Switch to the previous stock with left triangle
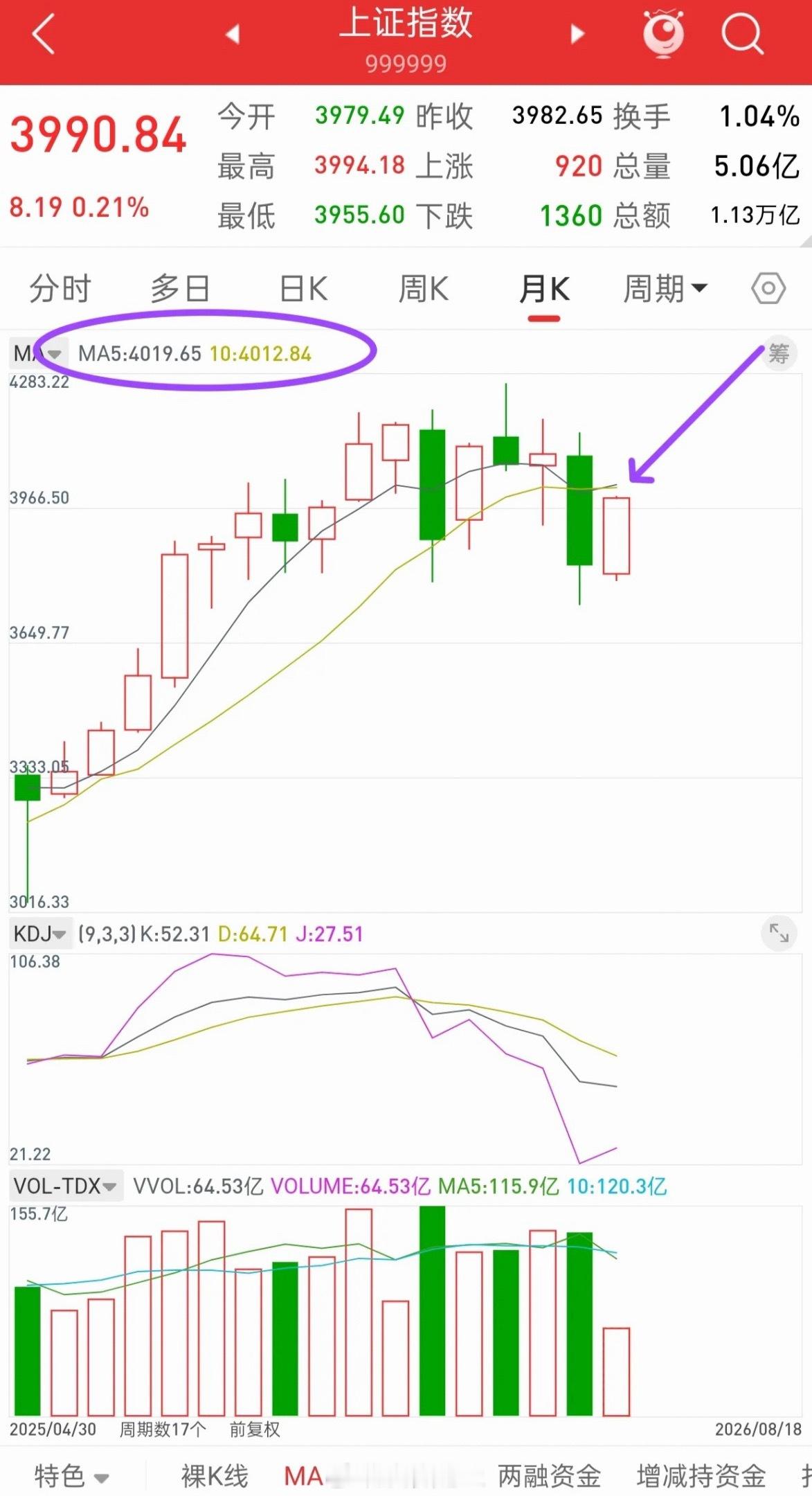812x1496 pixels. (x=233, y=34)
